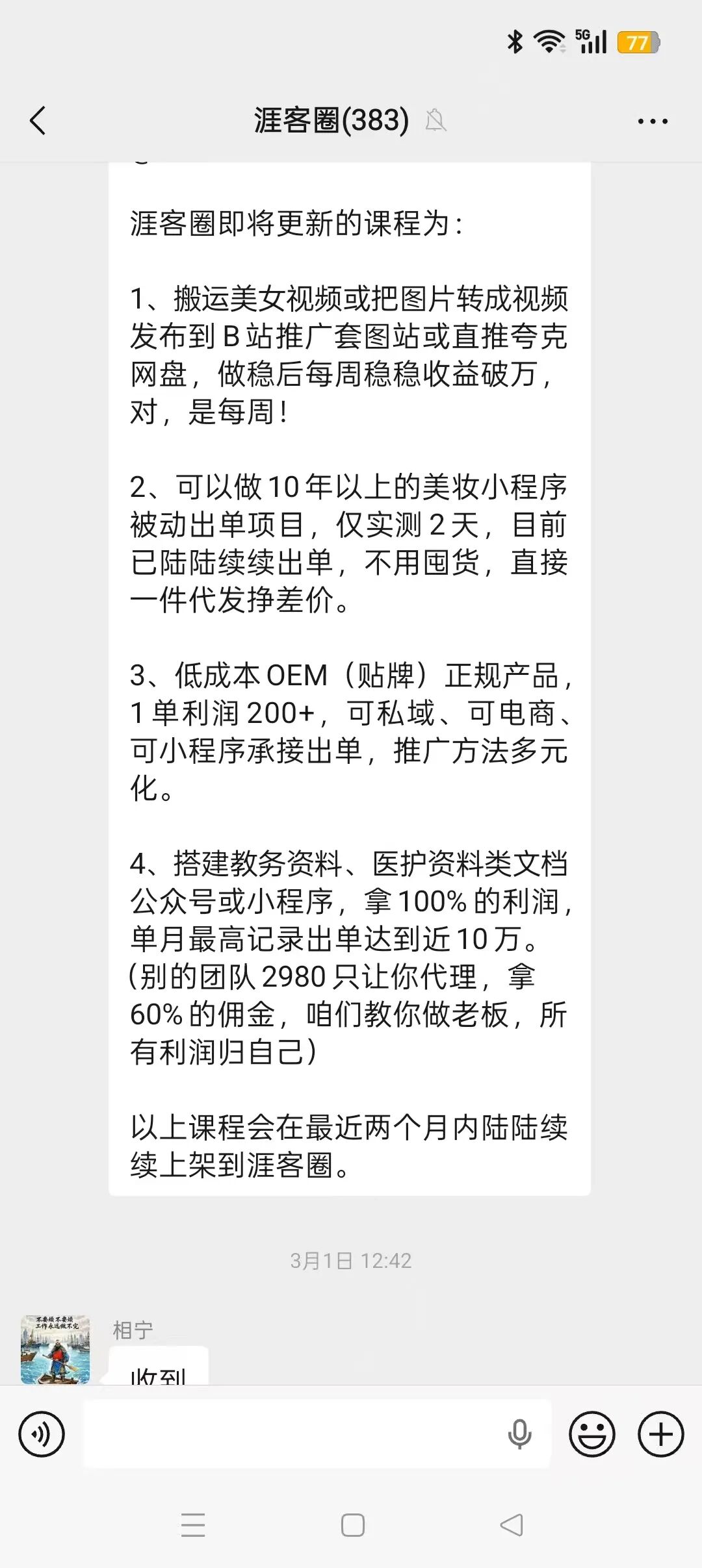Open the chat info menu (three dots)

652,121
